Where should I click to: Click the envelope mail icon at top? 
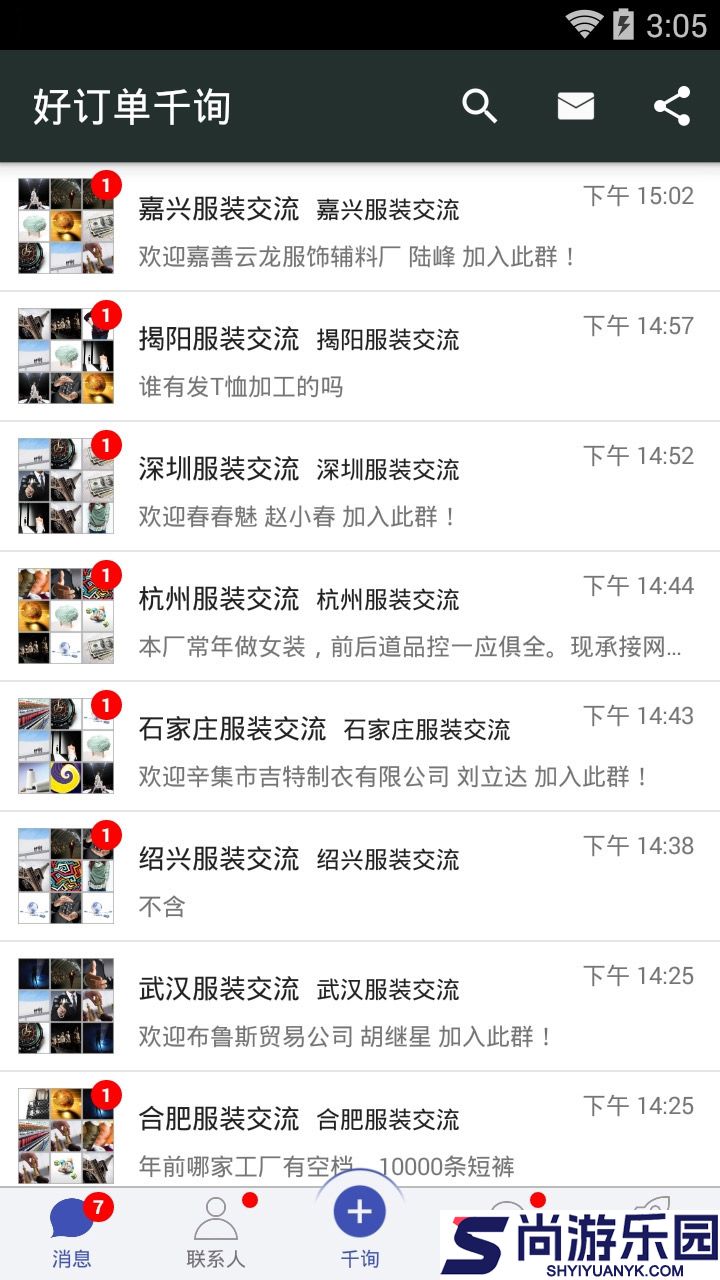click(x=575, y=105)
